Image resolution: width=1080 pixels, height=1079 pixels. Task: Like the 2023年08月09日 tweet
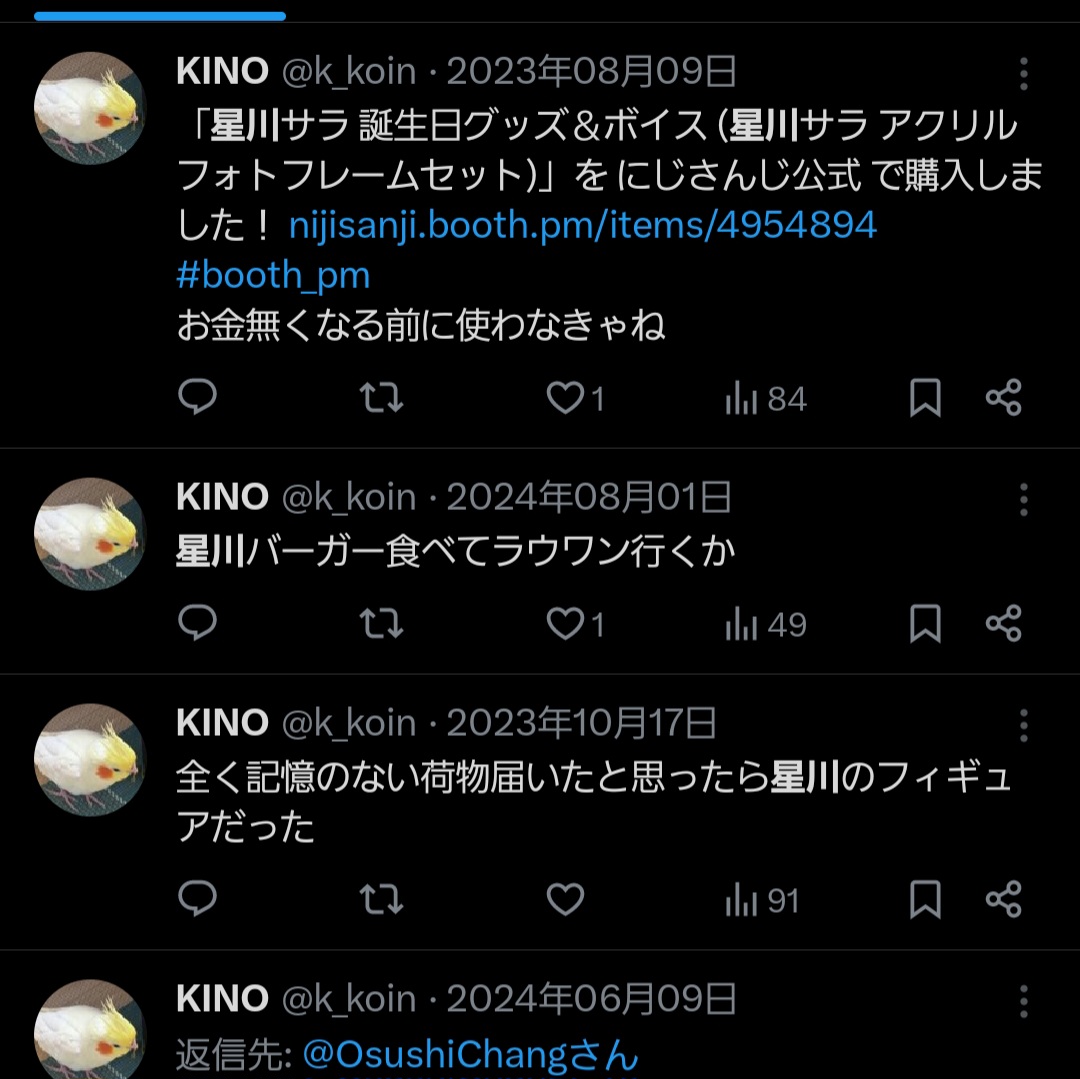(565, 399)
